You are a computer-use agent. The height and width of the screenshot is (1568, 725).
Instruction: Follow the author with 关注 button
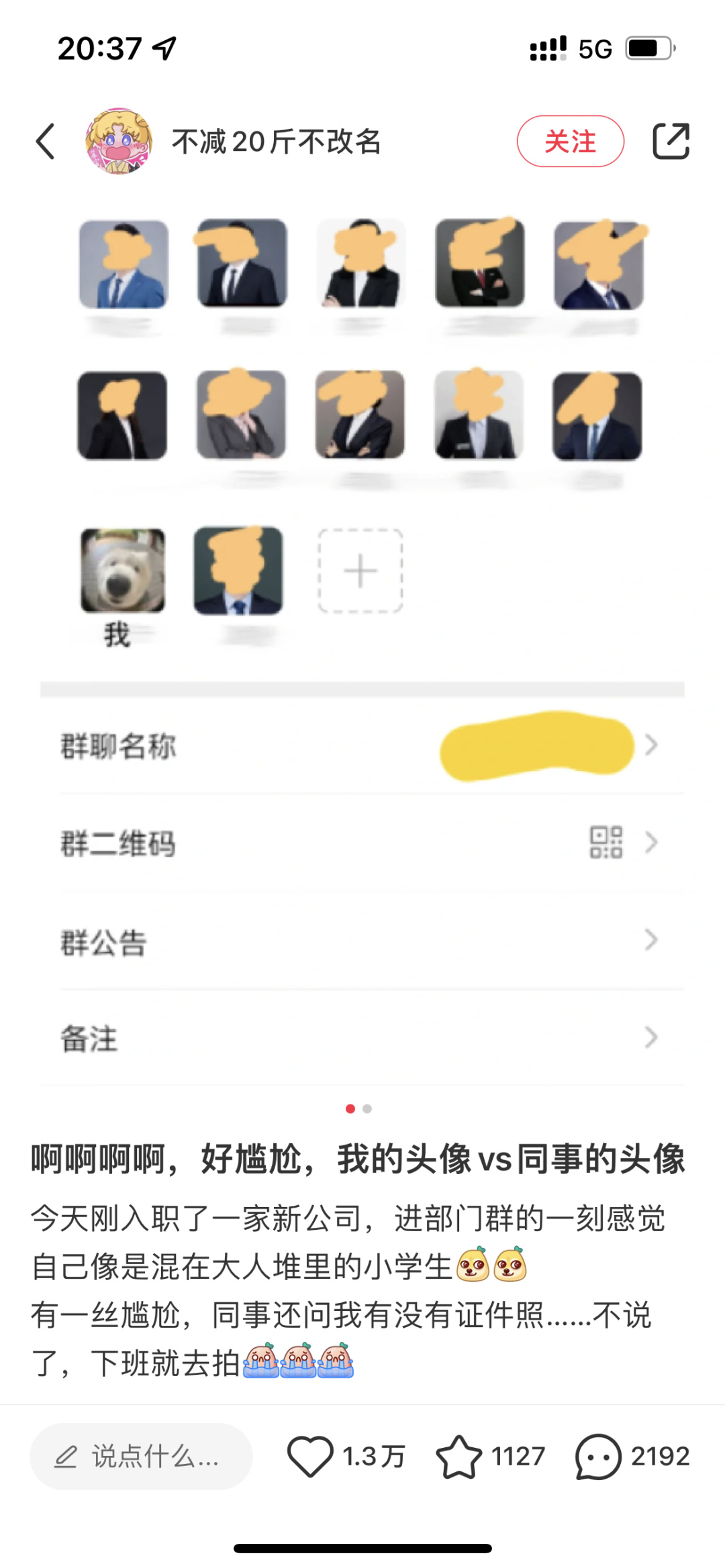point(570,141)
